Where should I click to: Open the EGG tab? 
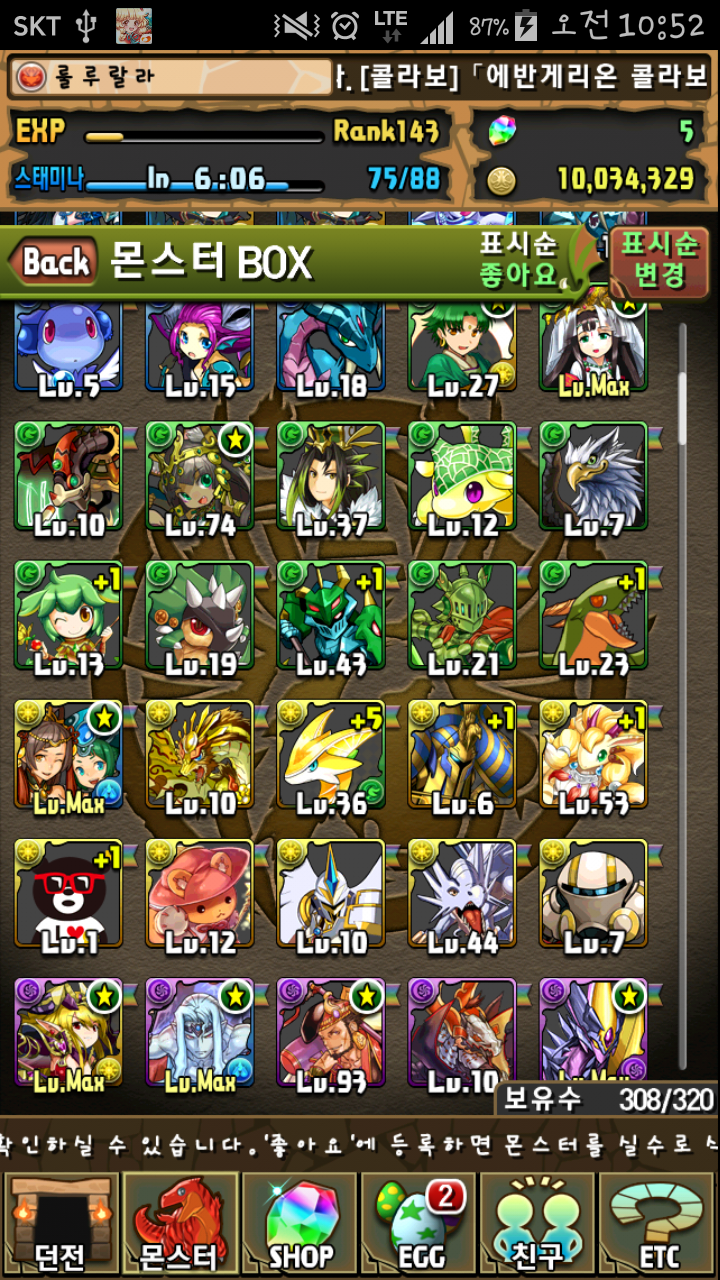(x=418, y=1224)
